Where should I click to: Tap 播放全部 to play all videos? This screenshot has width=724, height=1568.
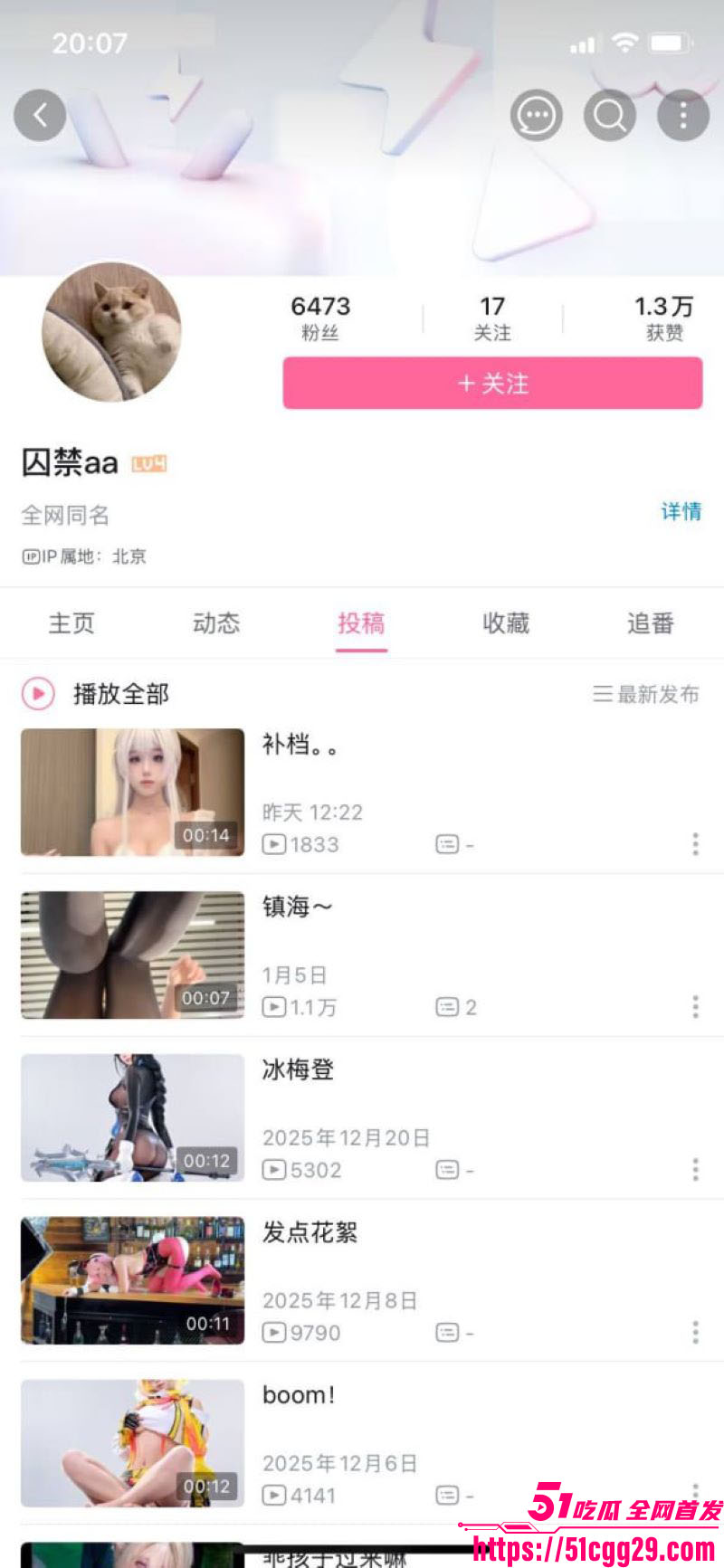click(95, 694)
